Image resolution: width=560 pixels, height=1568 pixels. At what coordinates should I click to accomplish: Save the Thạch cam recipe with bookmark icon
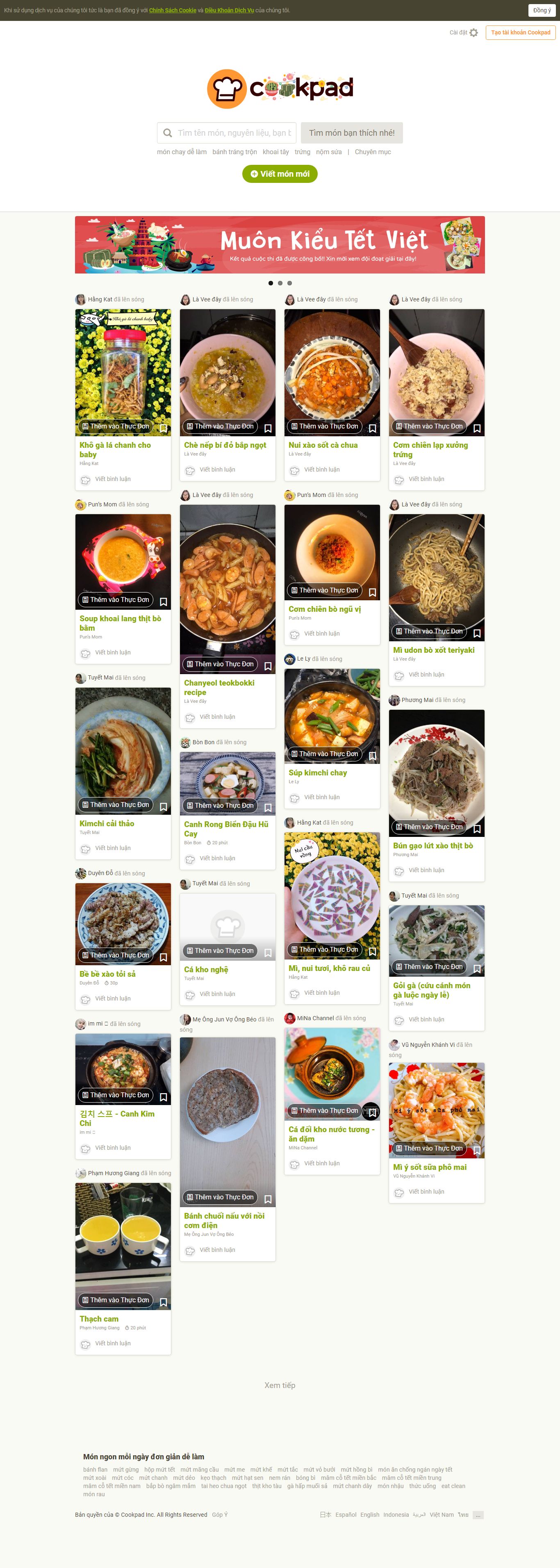(163, 1302)
